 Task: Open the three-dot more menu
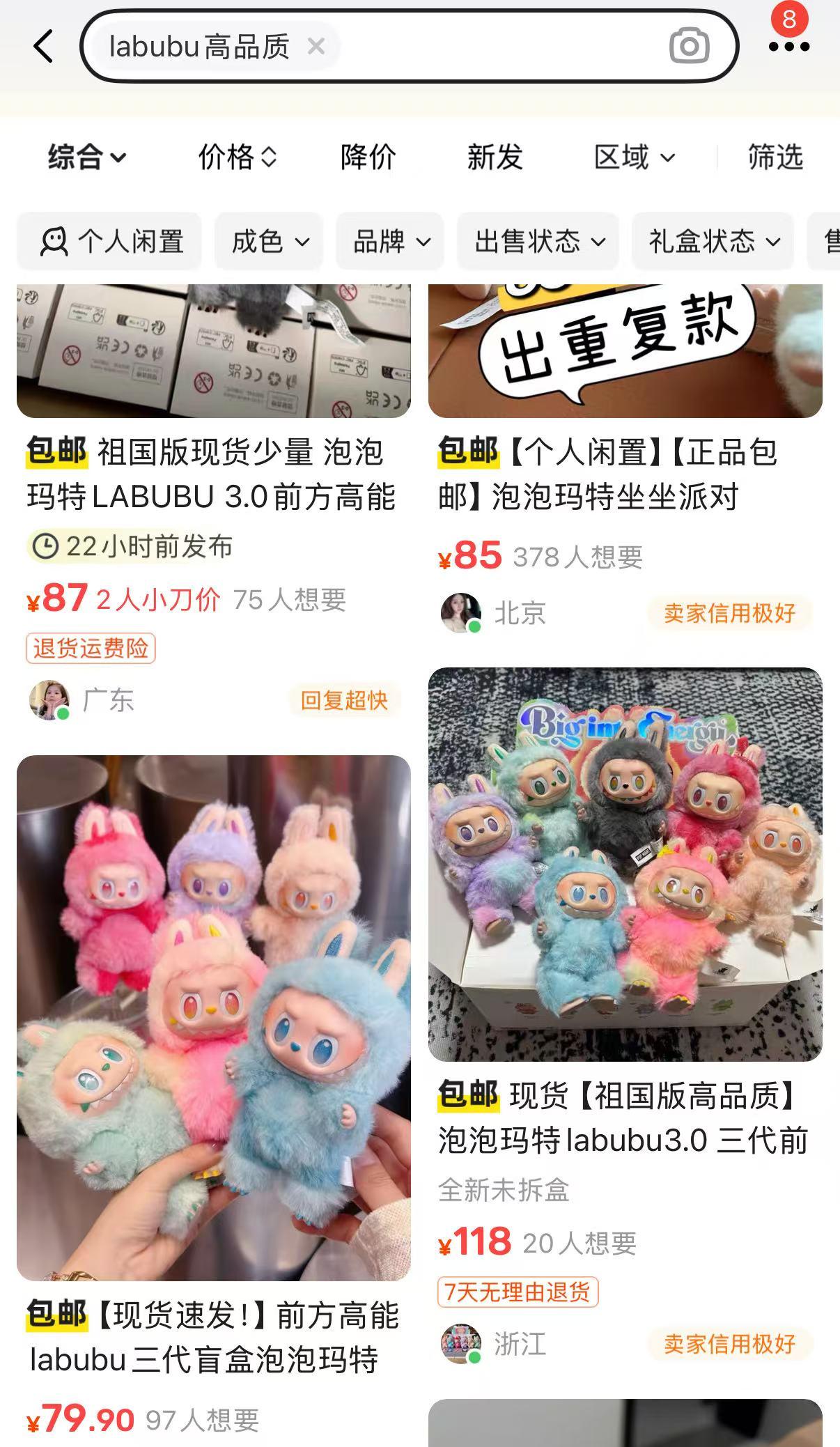pos(788,47)
